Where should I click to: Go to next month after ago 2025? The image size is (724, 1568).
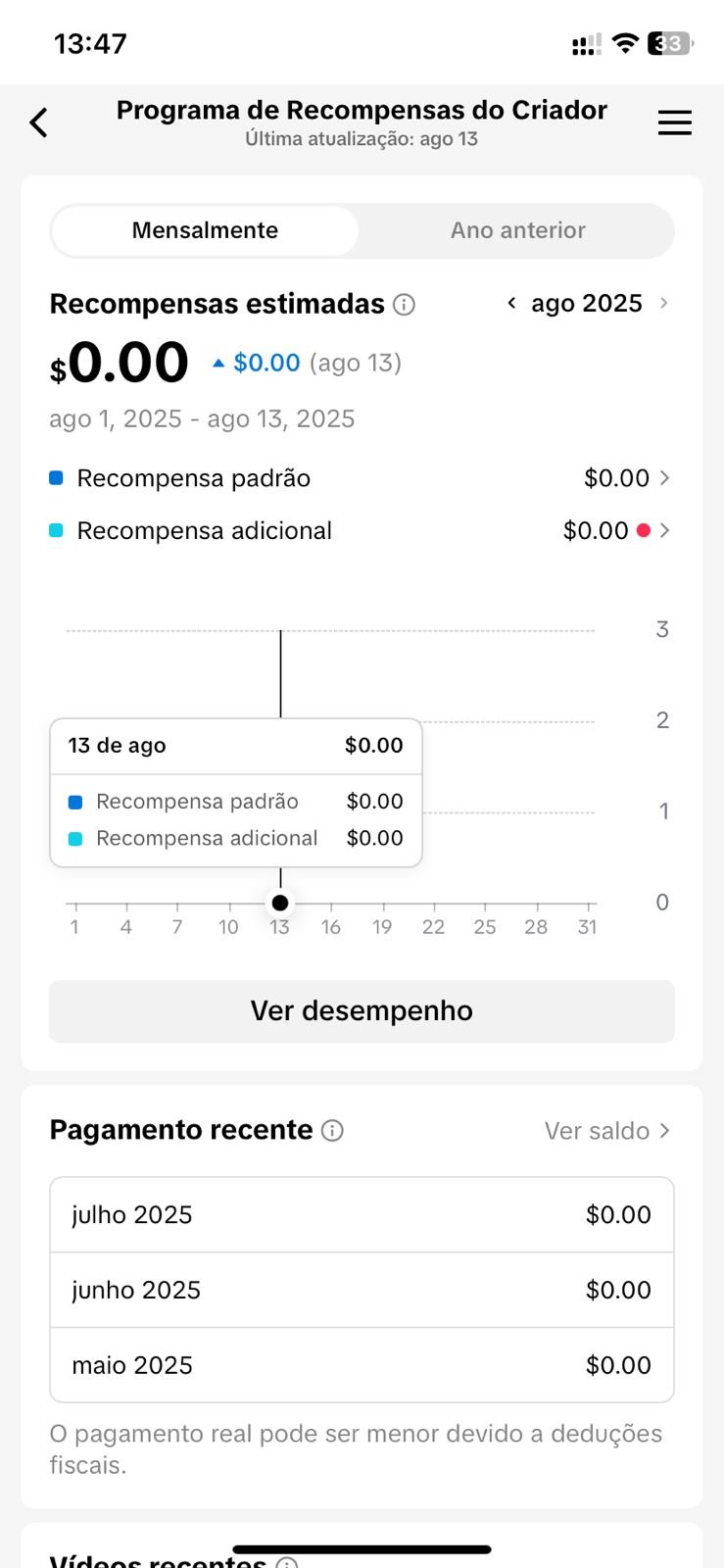(x=663, y=304)
